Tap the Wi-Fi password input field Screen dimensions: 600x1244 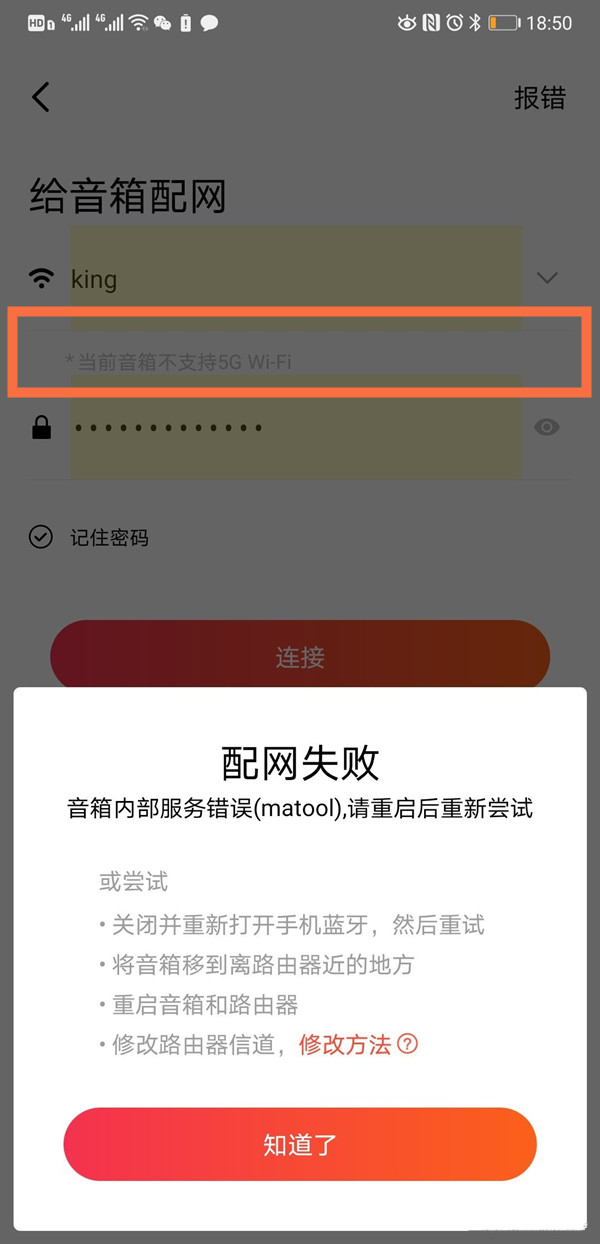pyautogui.click(x=290, y=428)
